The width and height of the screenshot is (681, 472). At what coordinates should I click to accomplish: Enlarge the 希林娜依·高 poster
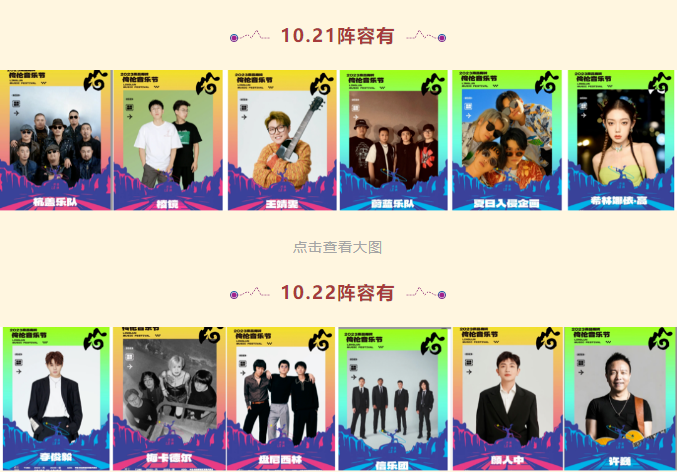[x=621, y=140]
